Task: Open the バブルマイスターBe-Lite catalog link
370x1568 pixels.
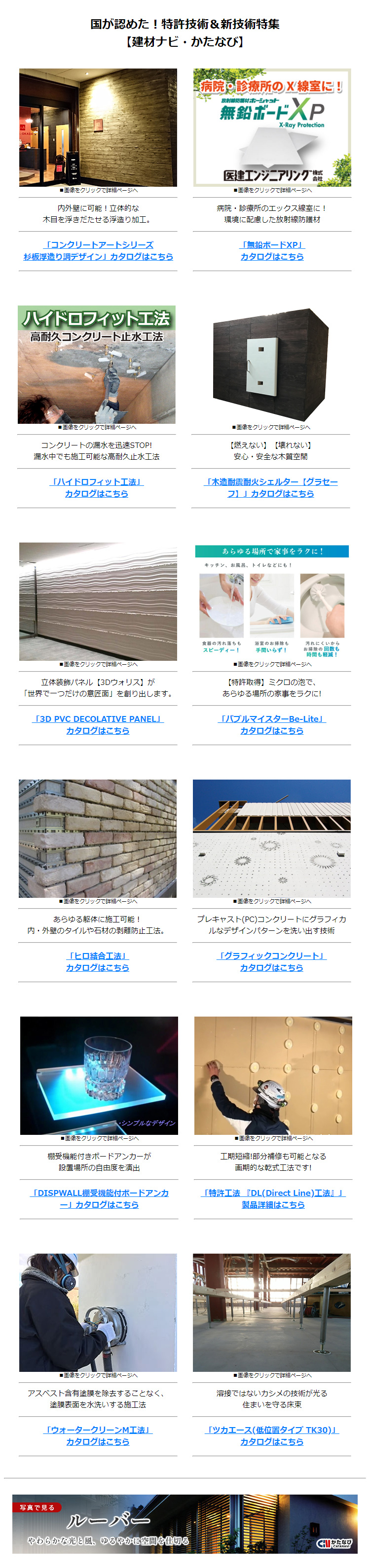Action: click(x=272, y=724)
